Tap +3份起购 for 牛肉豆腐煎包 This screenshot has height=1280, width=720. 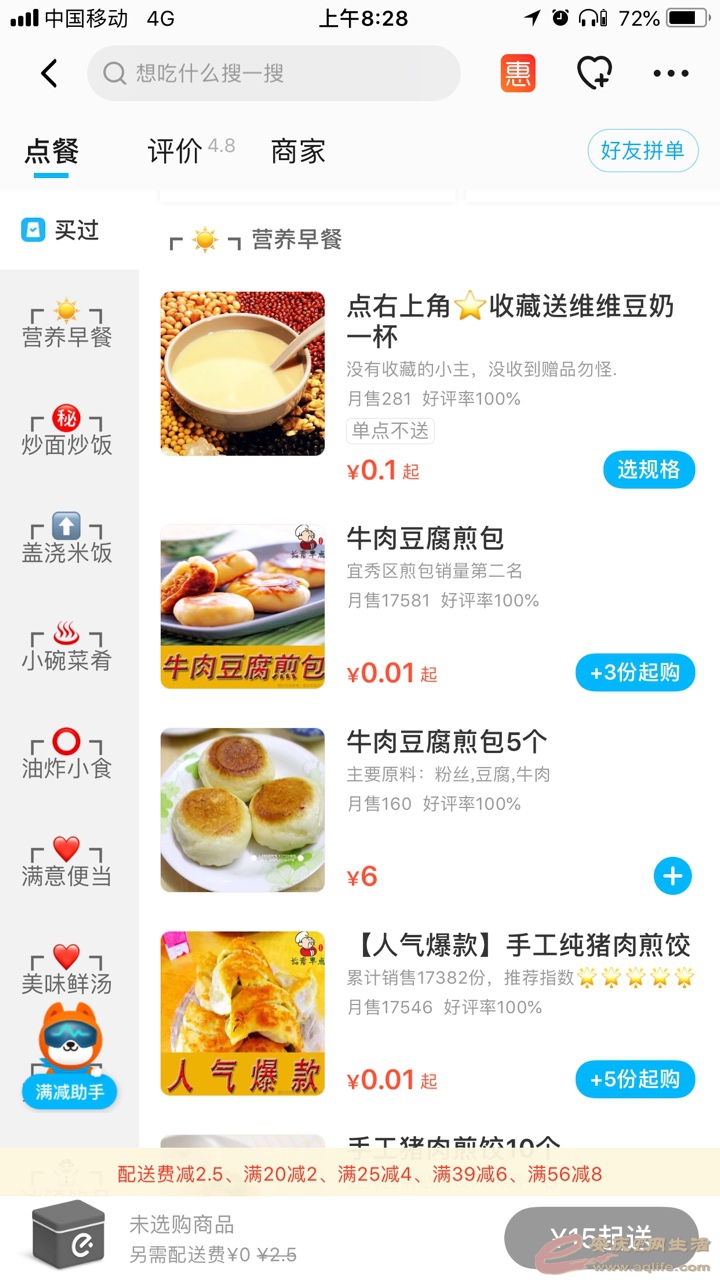(635, 672)
